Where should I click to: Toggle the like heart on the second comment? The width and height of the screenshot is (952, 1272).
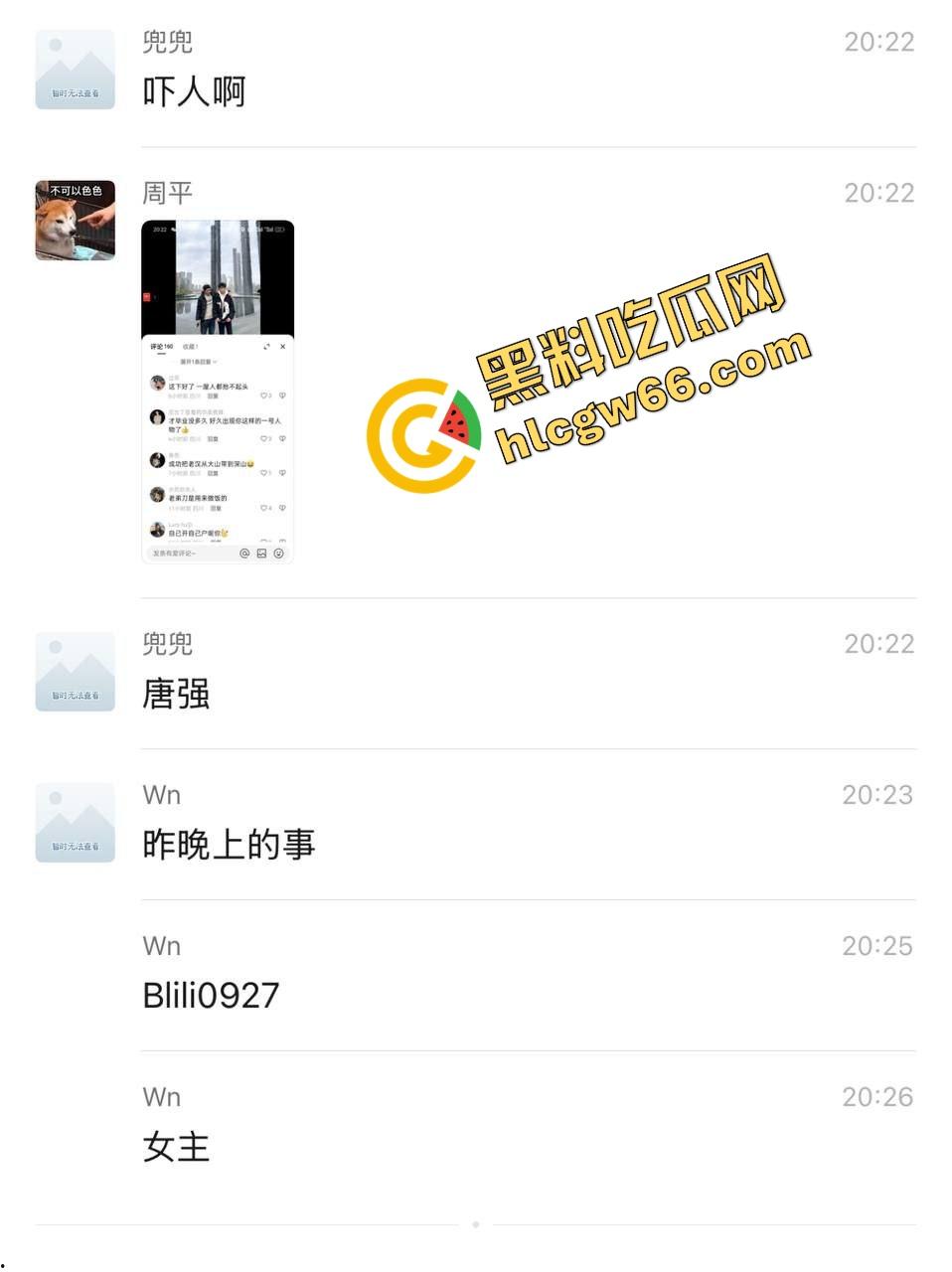(x=263, y=438)
